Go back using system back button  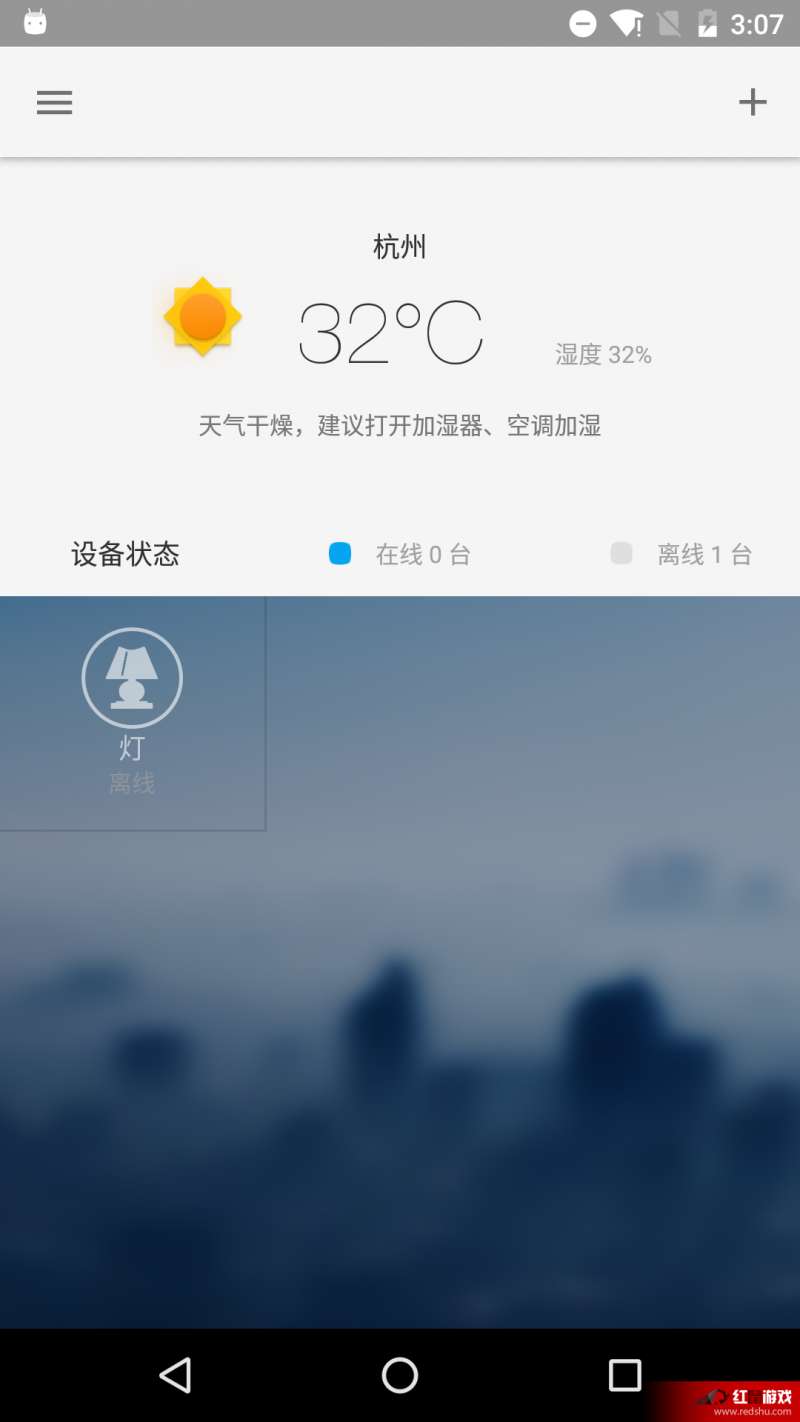[x=176, y=1375]
